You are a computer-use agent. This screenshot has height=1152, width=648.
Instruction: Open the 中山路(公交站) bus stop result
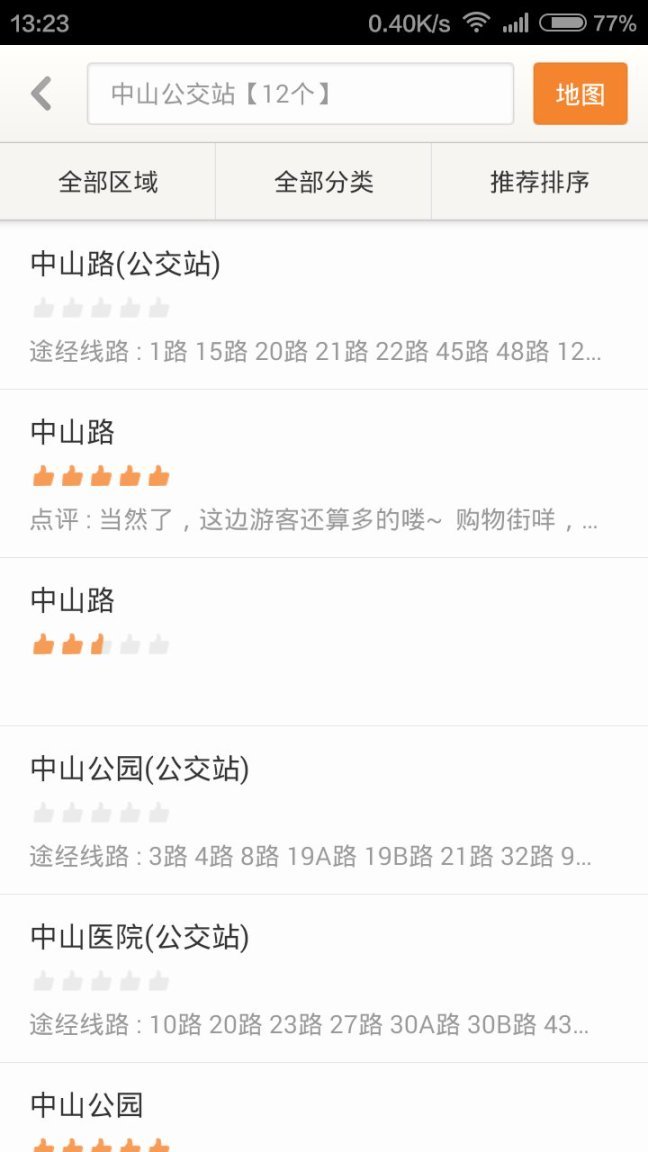[x=324, y=306]
